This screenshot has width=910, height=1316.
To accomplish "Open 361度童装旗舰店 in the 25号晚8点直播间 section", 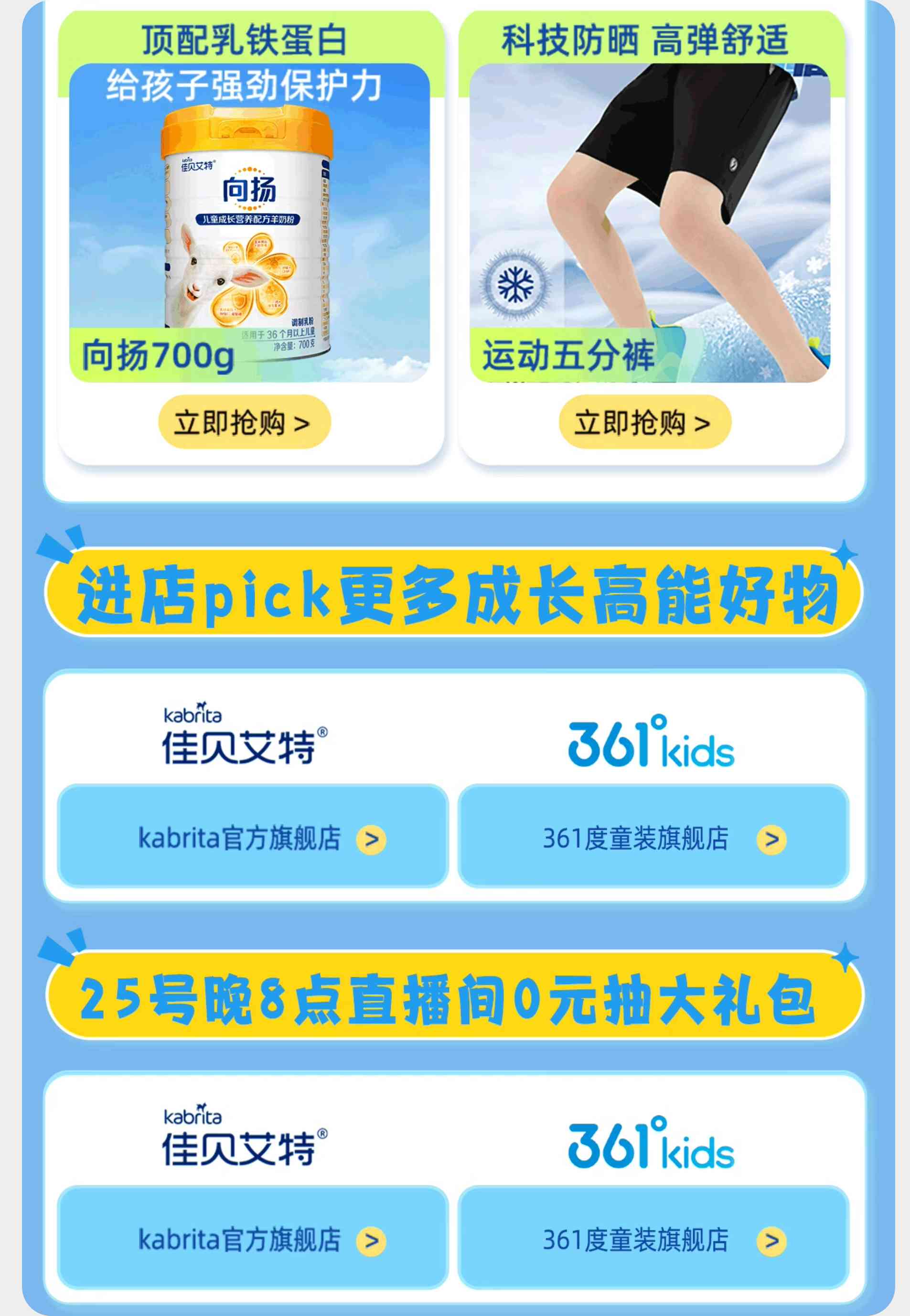I will click(653, 1239).
